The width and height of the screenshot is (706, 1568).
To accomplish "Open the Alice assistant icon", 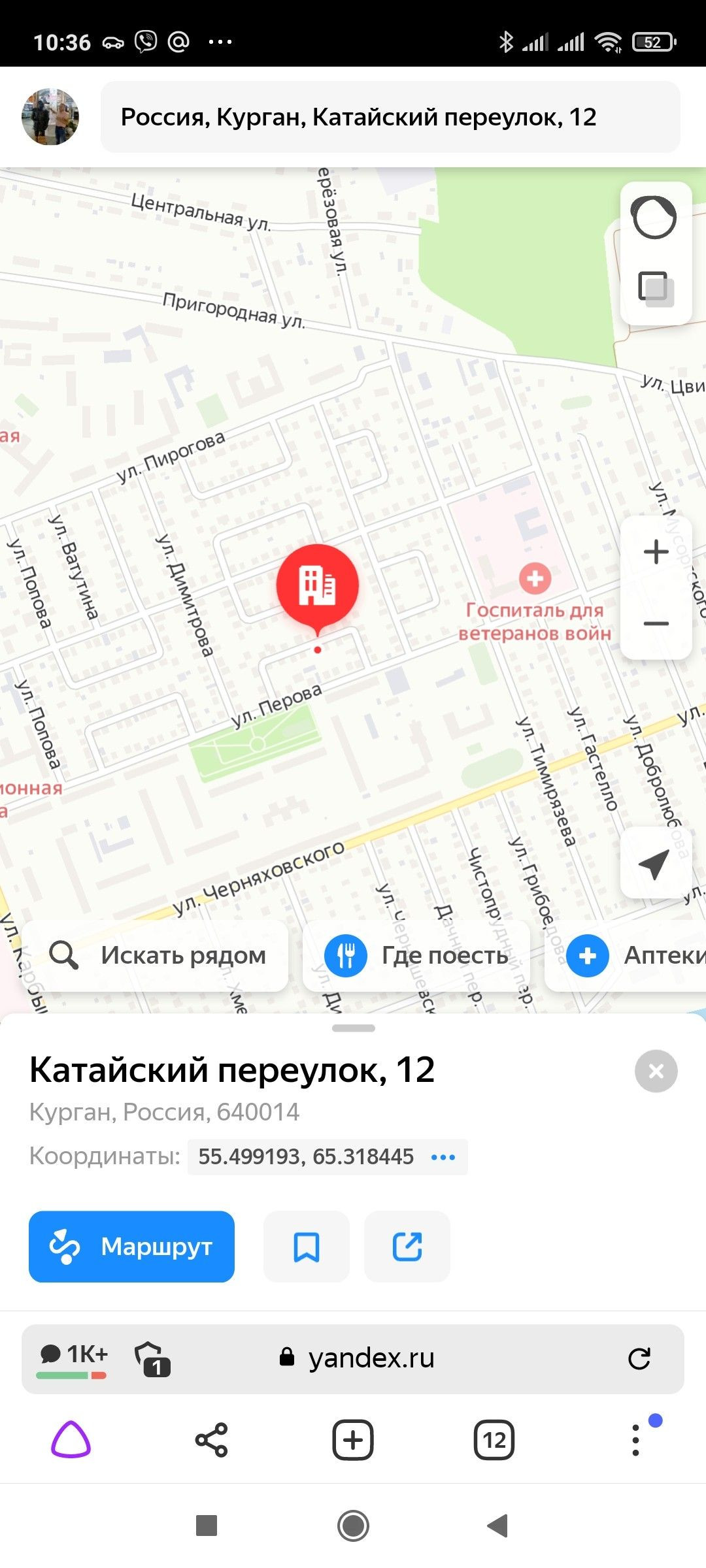I will coord(71,1440).
